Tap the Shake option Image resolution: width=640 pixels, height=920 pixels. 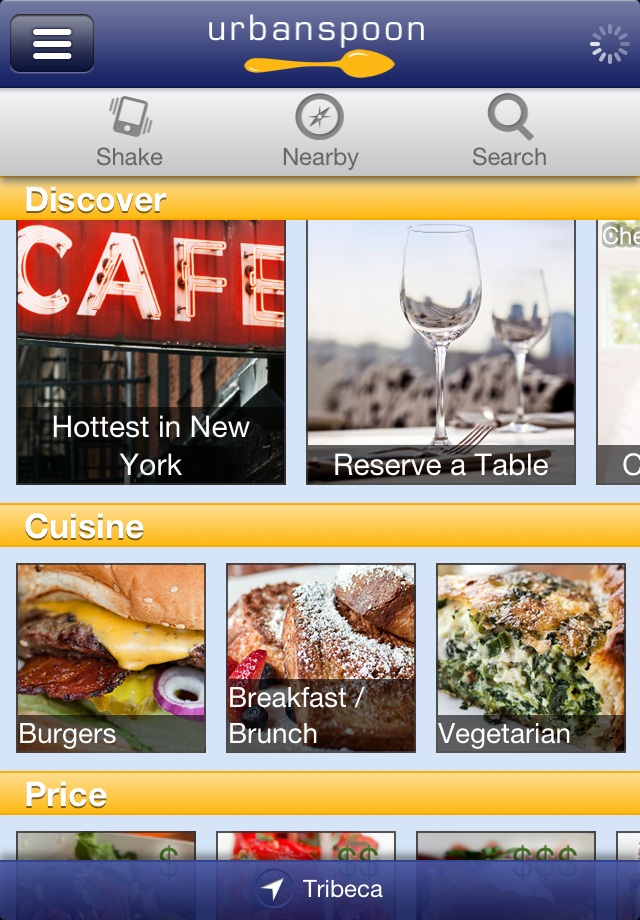coord(130,132)
